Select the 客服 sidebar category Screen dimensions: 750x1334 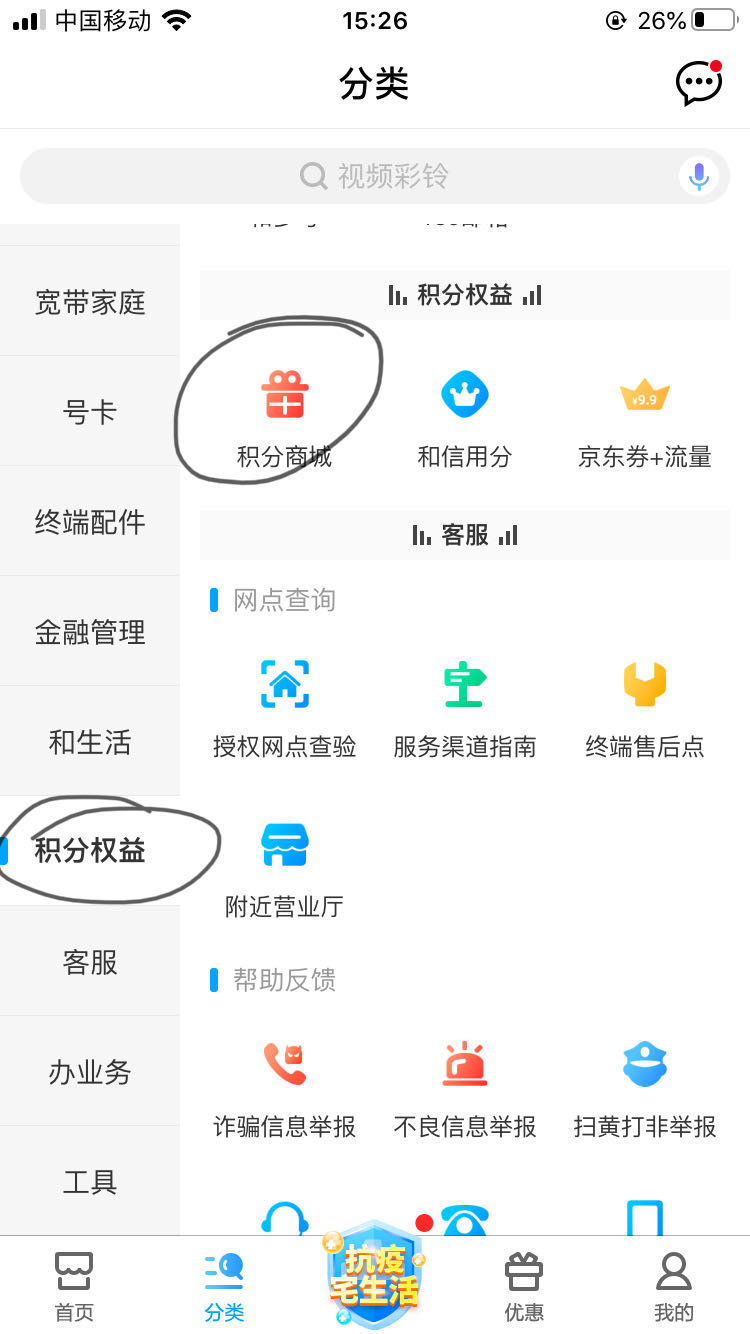pyautogui.click(x=90, y=961)
